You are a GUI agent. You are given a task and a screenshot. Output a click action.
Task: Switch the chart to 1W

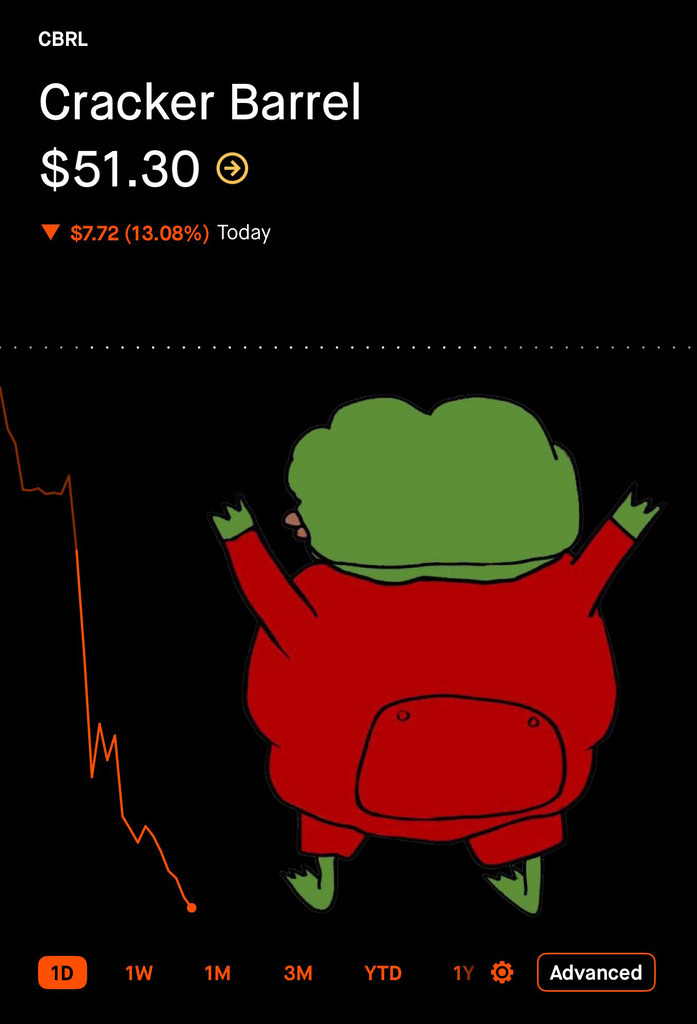139,973
